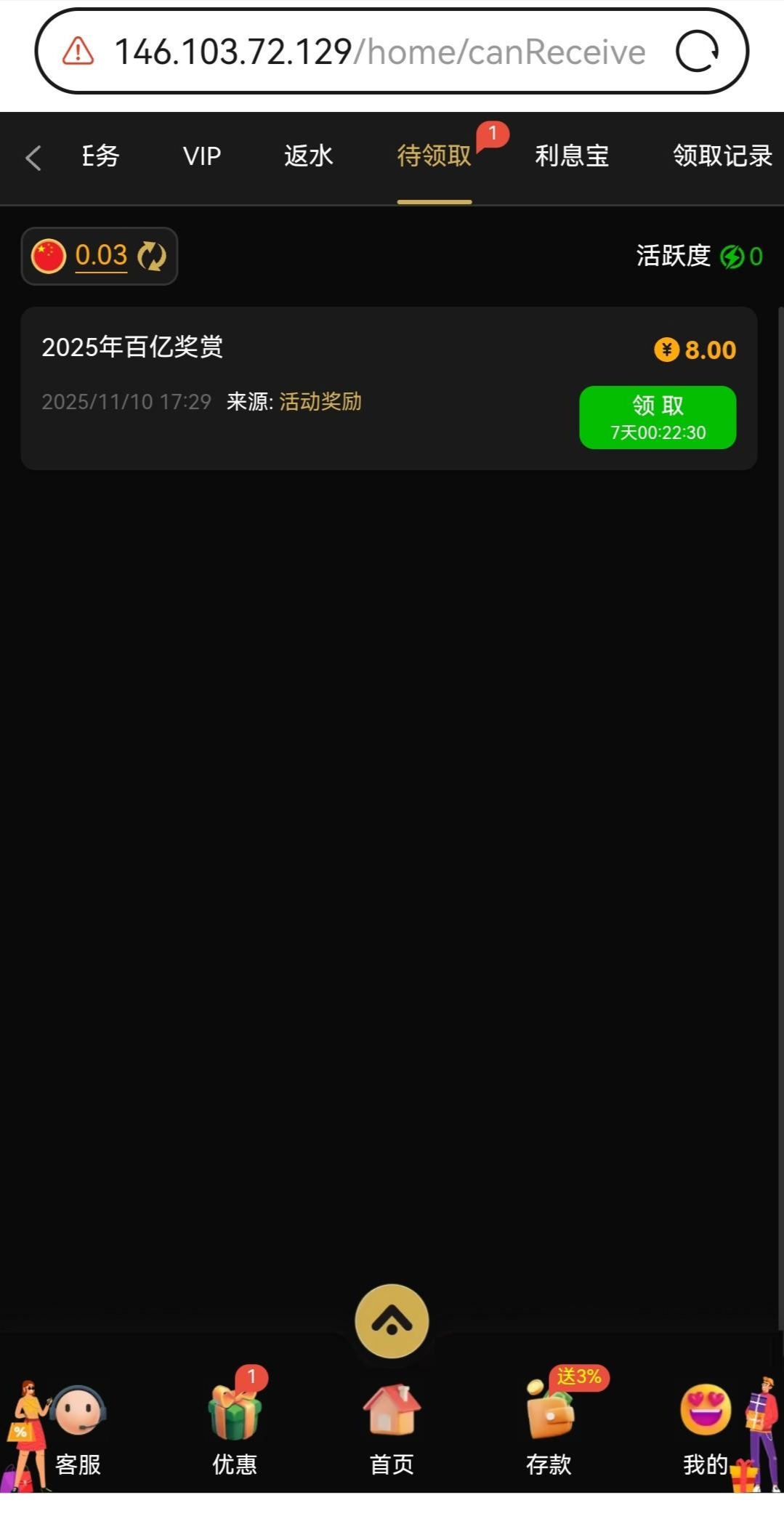Open the 返水 tab

308,156
